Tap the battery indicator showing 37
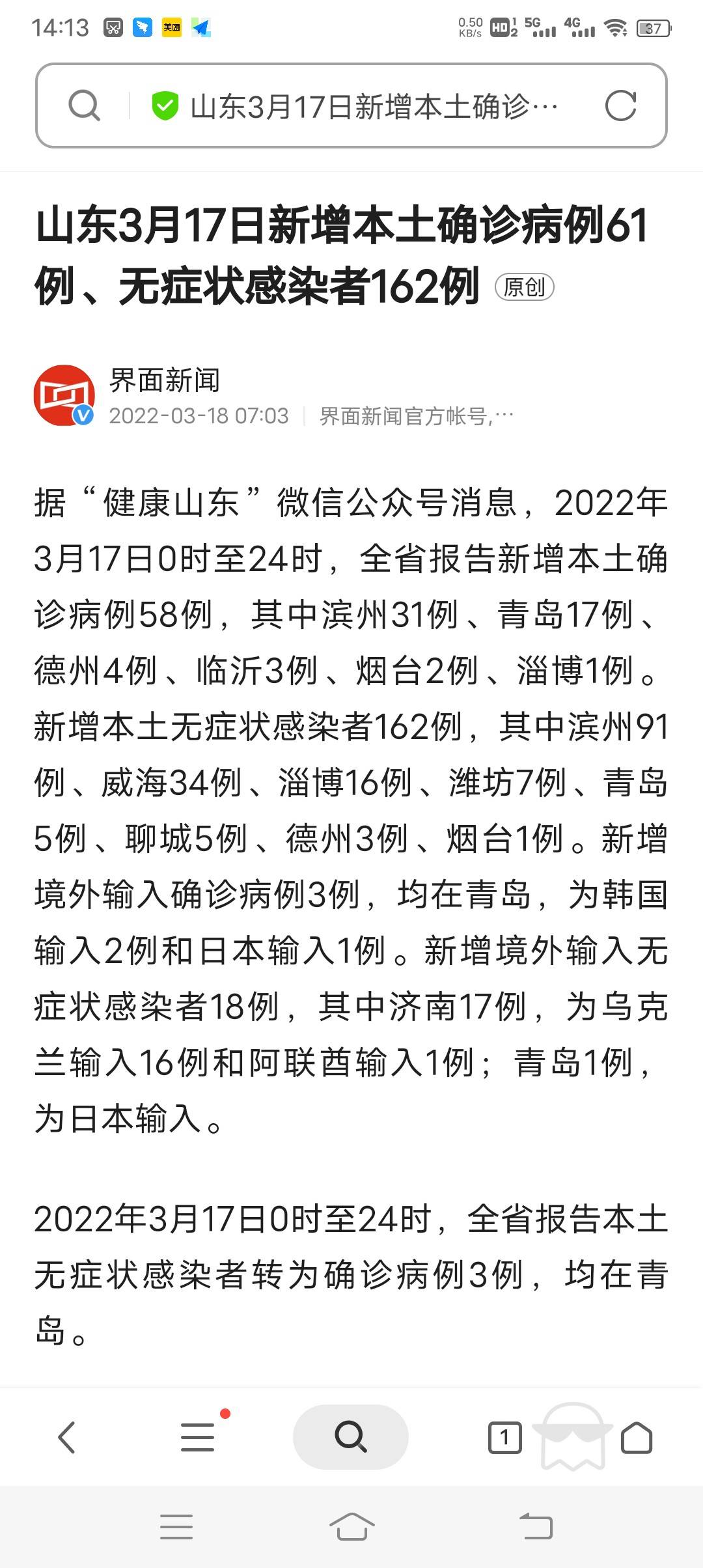703x1568 pixels. pos(653,27)
